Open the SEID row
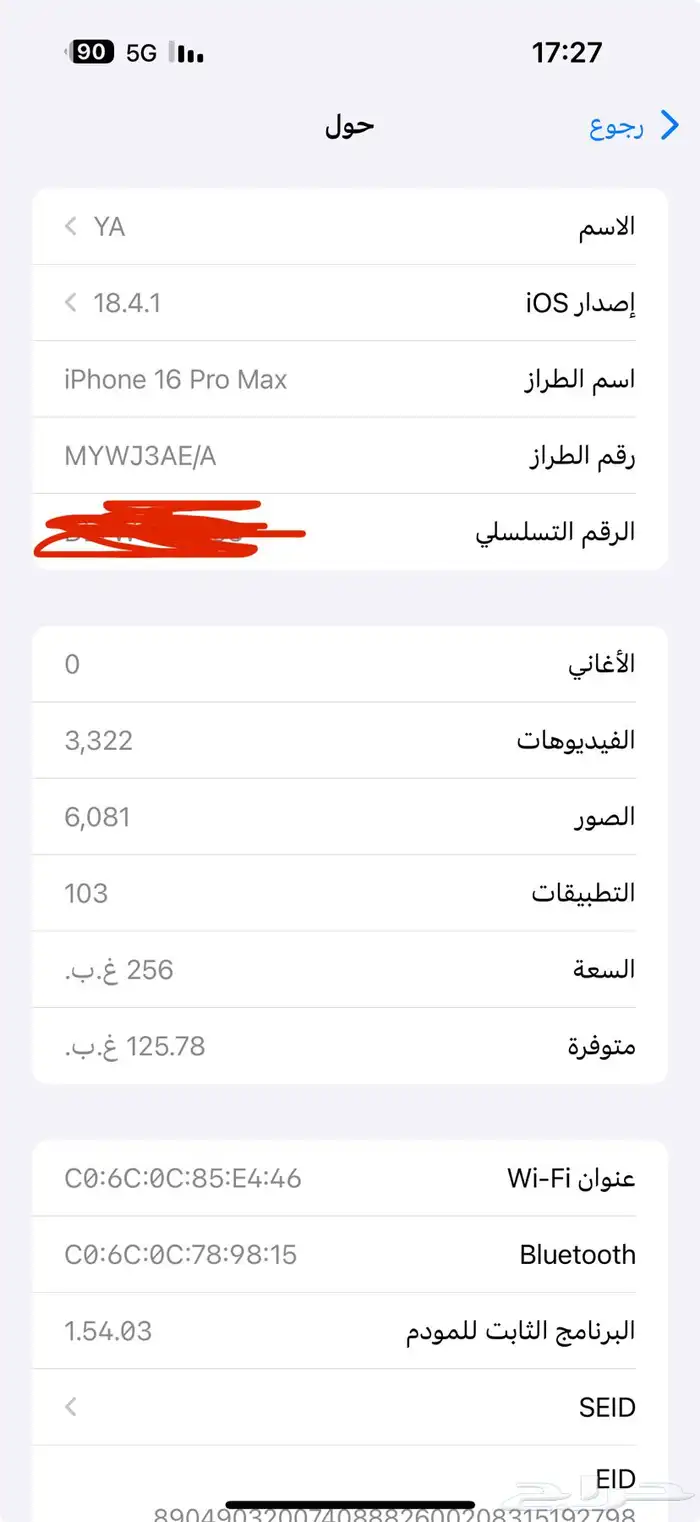The height and width of the screenshot is (1522, 700). pyautogui.click(x=350, y=1407)
